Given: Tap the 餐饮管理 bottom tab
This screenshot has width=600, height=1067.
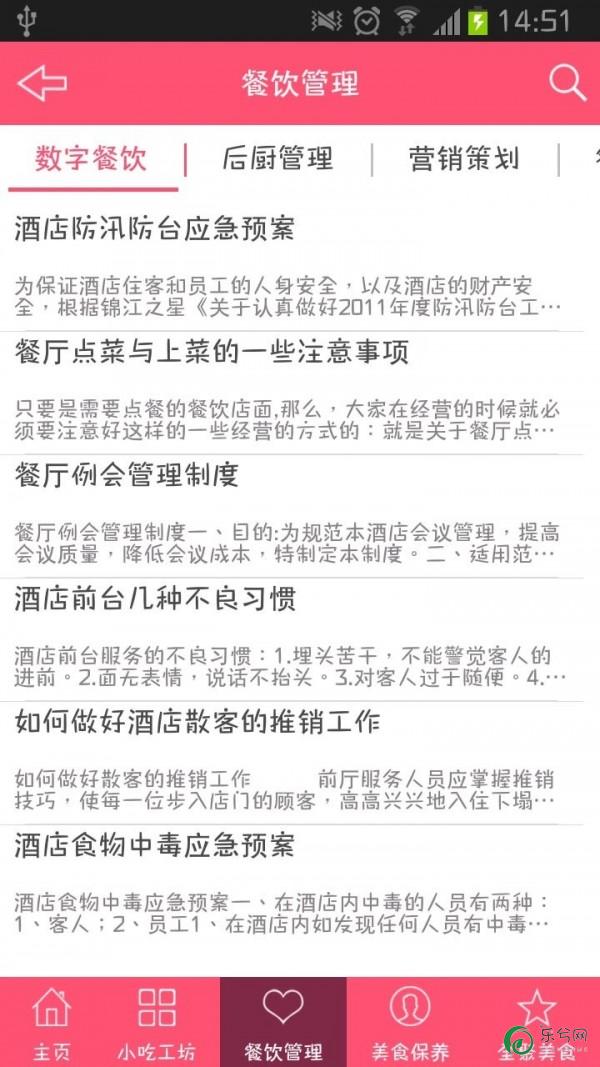Looking at the screenshot, I should [x=283, y=1022].
